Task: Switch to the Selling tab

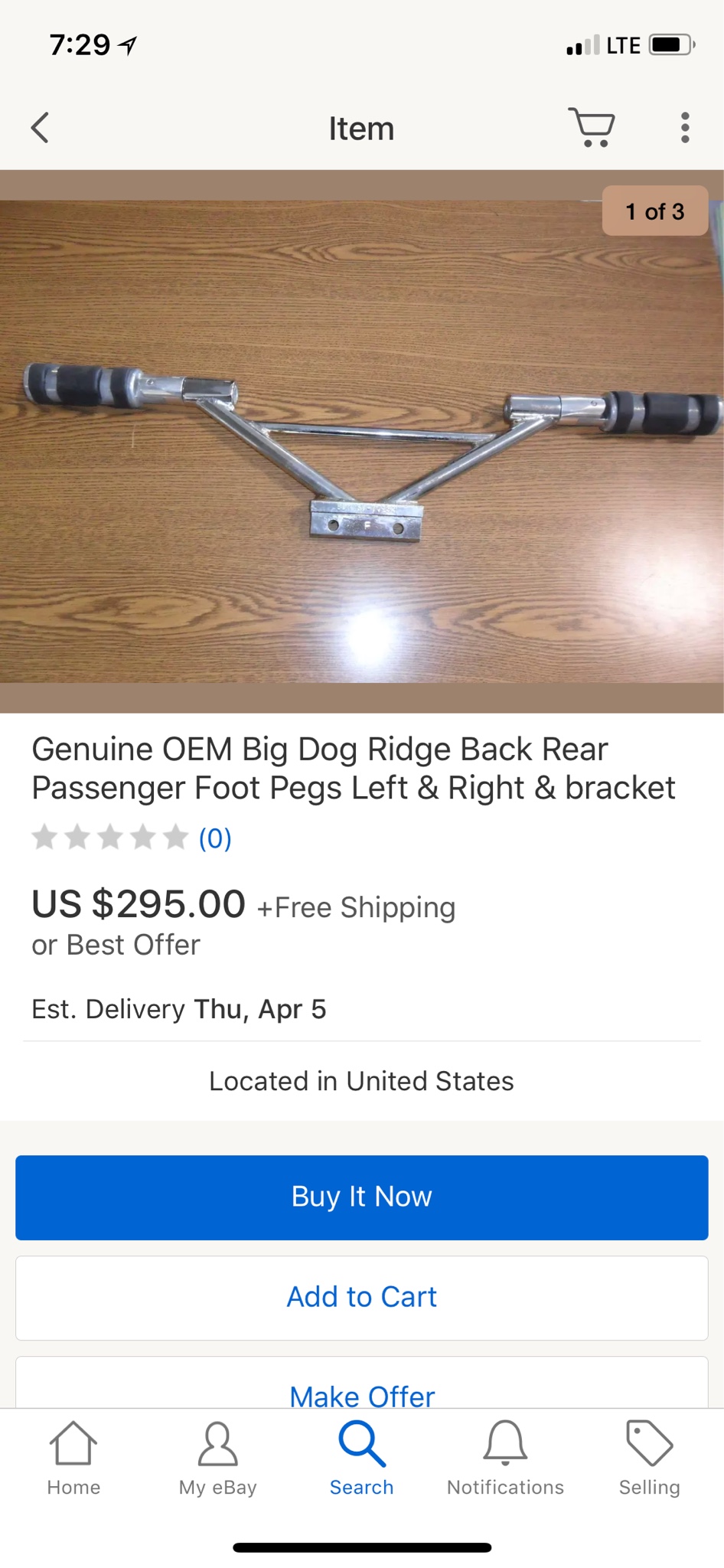Action: 649,1459
